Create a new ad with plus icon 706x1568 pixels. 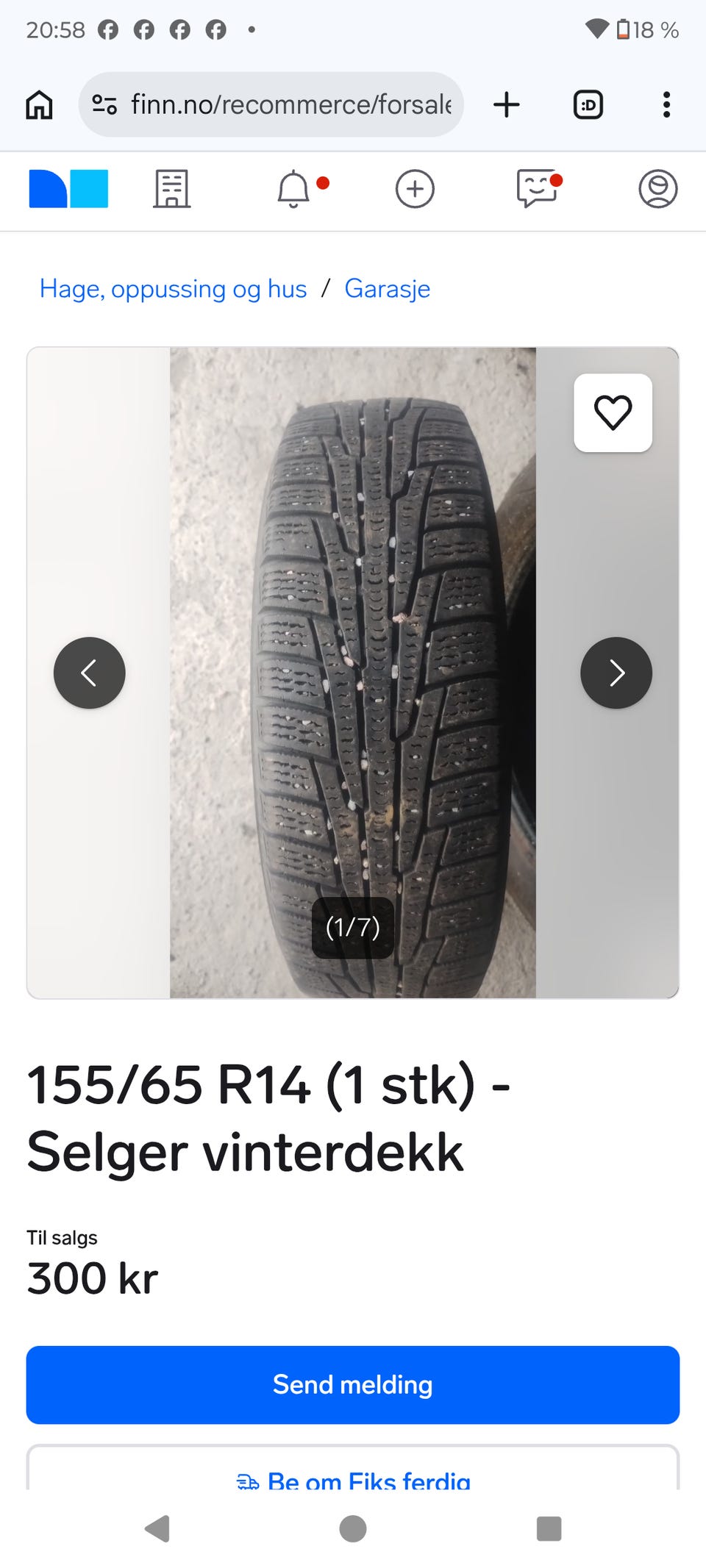[415, 189]
